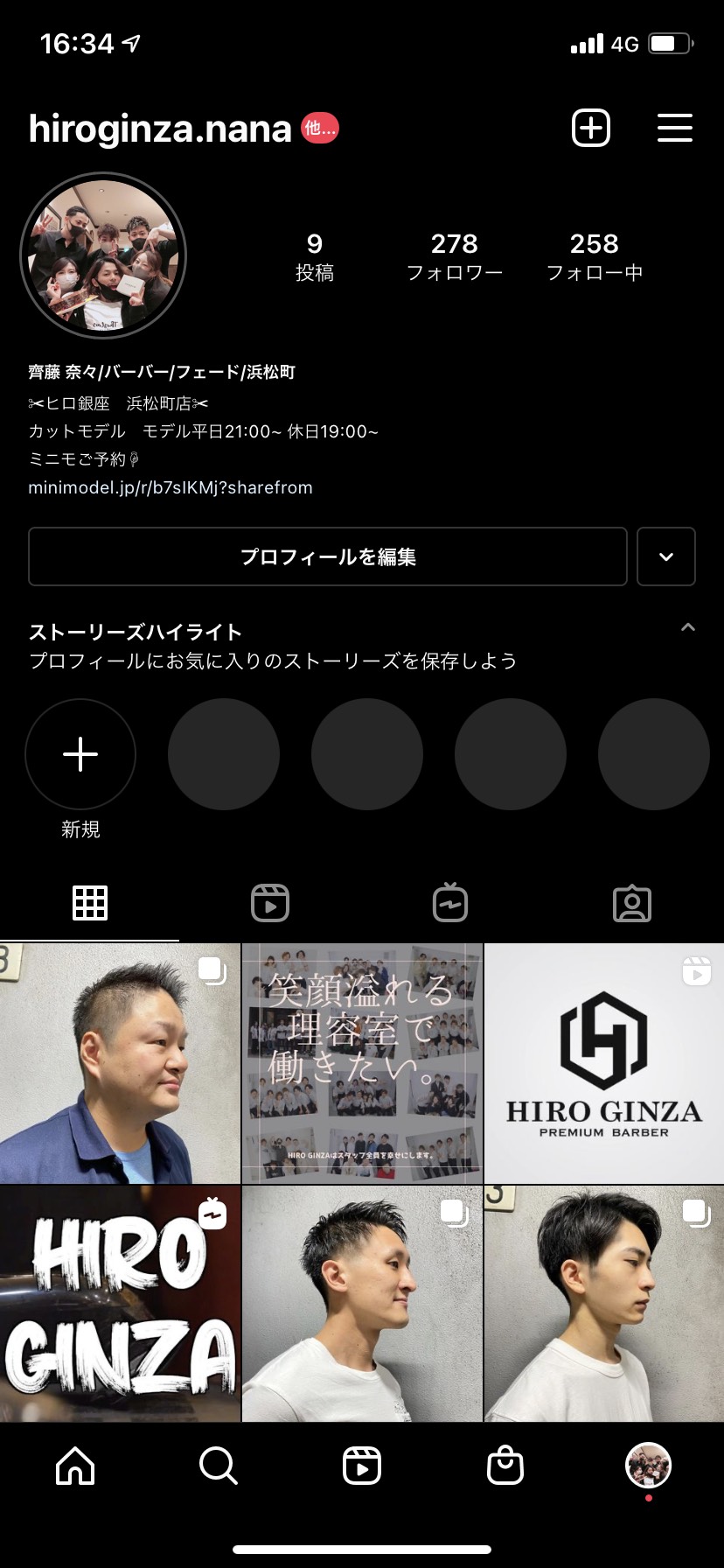This screenshot has width=724, height=1568.
Task: Open the 笑顔溢れる理容室で働きたい post
Action: pyautogui.click(x=362, y=1063)
